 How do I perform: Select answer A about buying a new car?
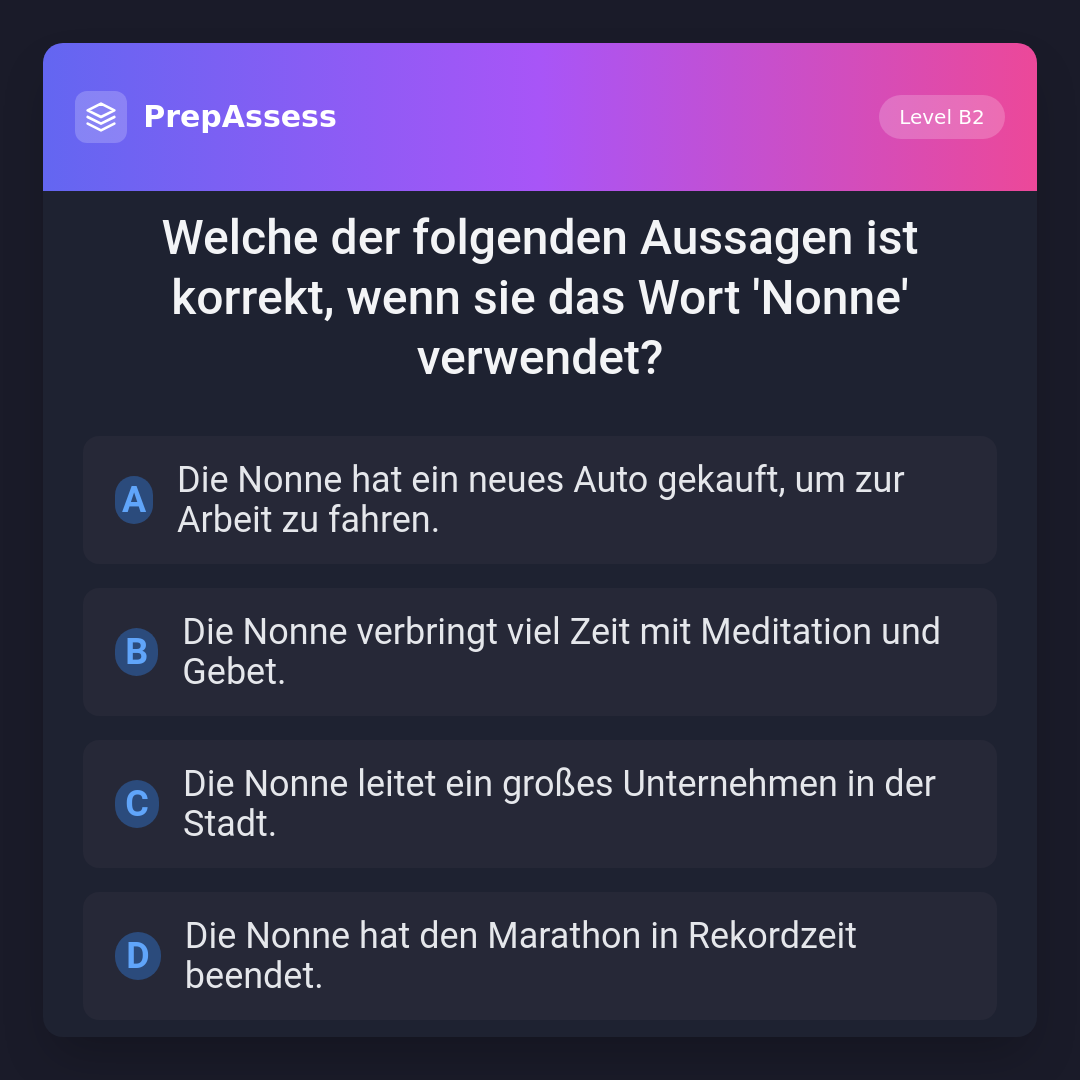(540, 500)
